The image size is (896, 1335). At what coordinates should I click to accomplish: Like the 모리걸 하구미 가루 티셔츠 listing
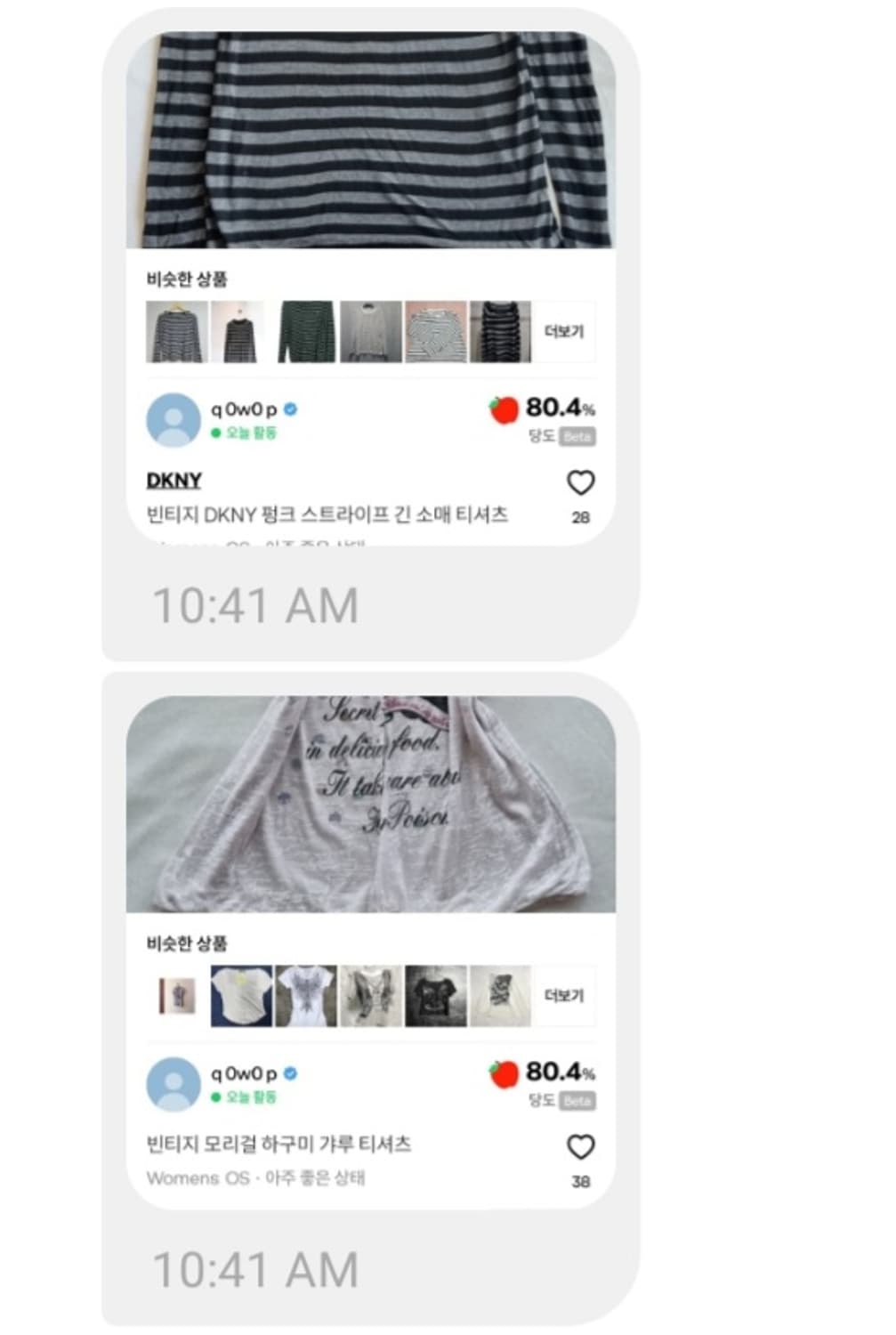pyautogui.click(x=583, y=1147)
